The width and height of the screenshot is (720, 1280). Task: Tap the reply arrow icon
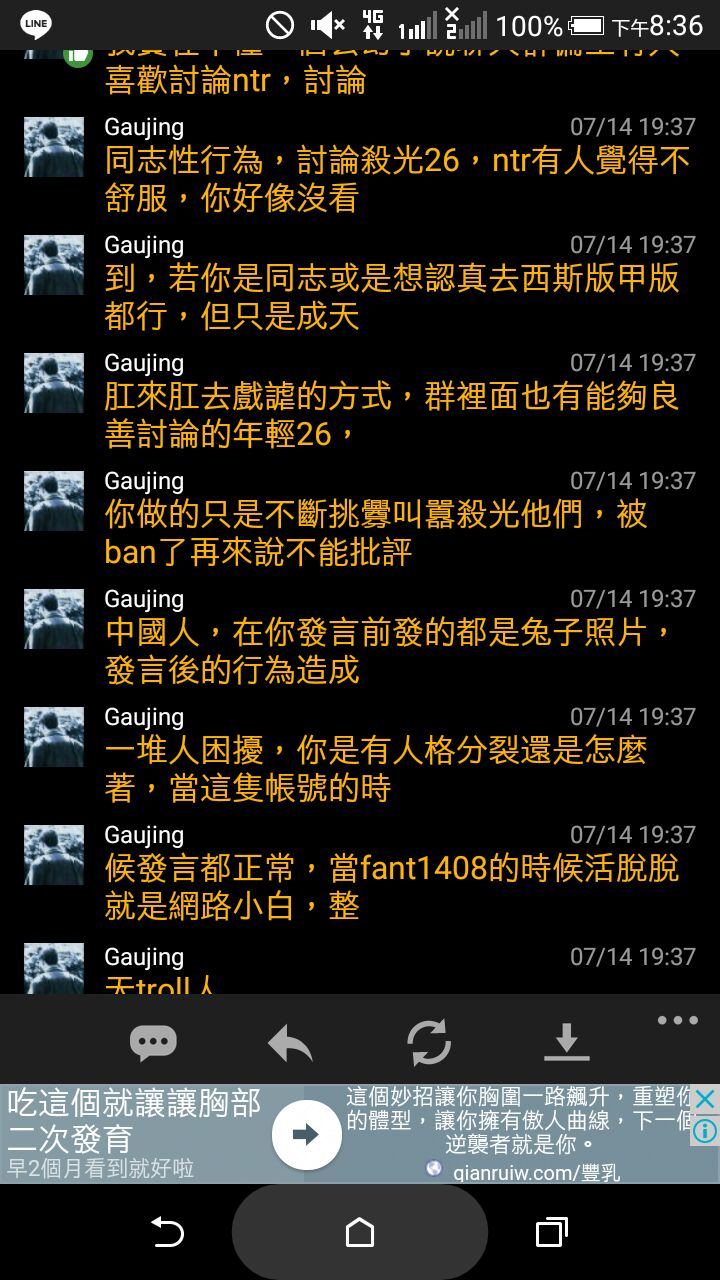coord(290,1044)
